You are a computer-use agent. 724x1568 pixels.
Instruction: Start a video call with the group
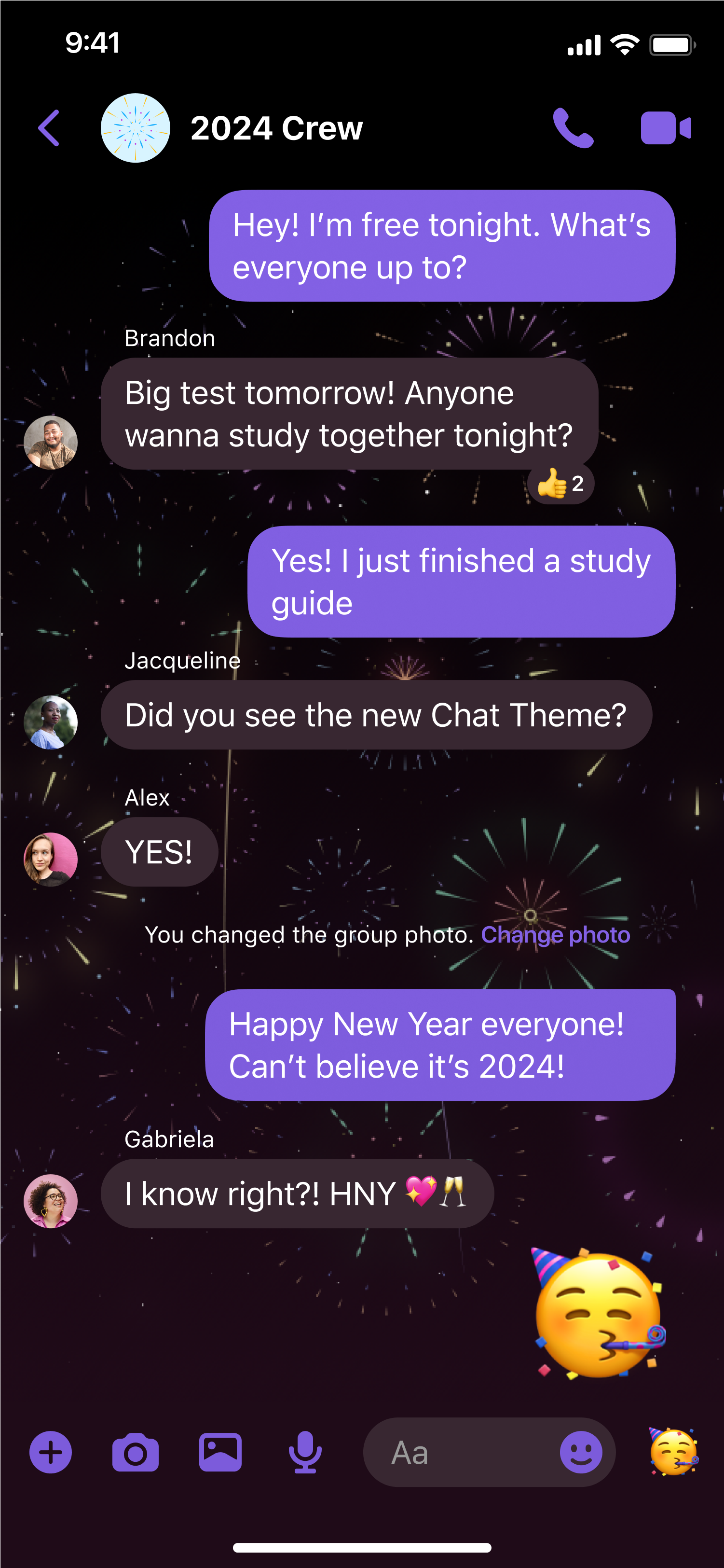666,128
